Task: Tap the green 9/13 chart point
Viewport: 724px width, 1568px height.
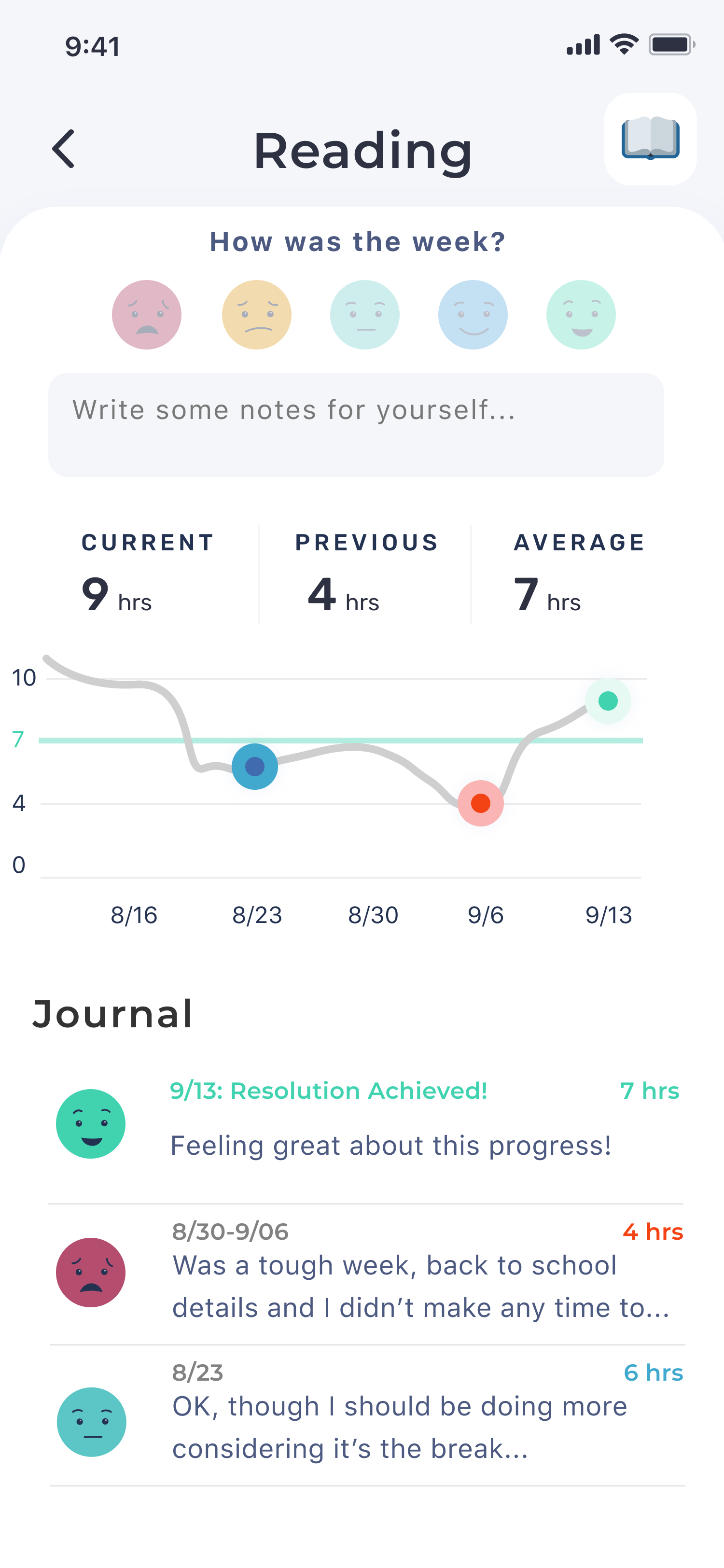Action: pos(608,701)
